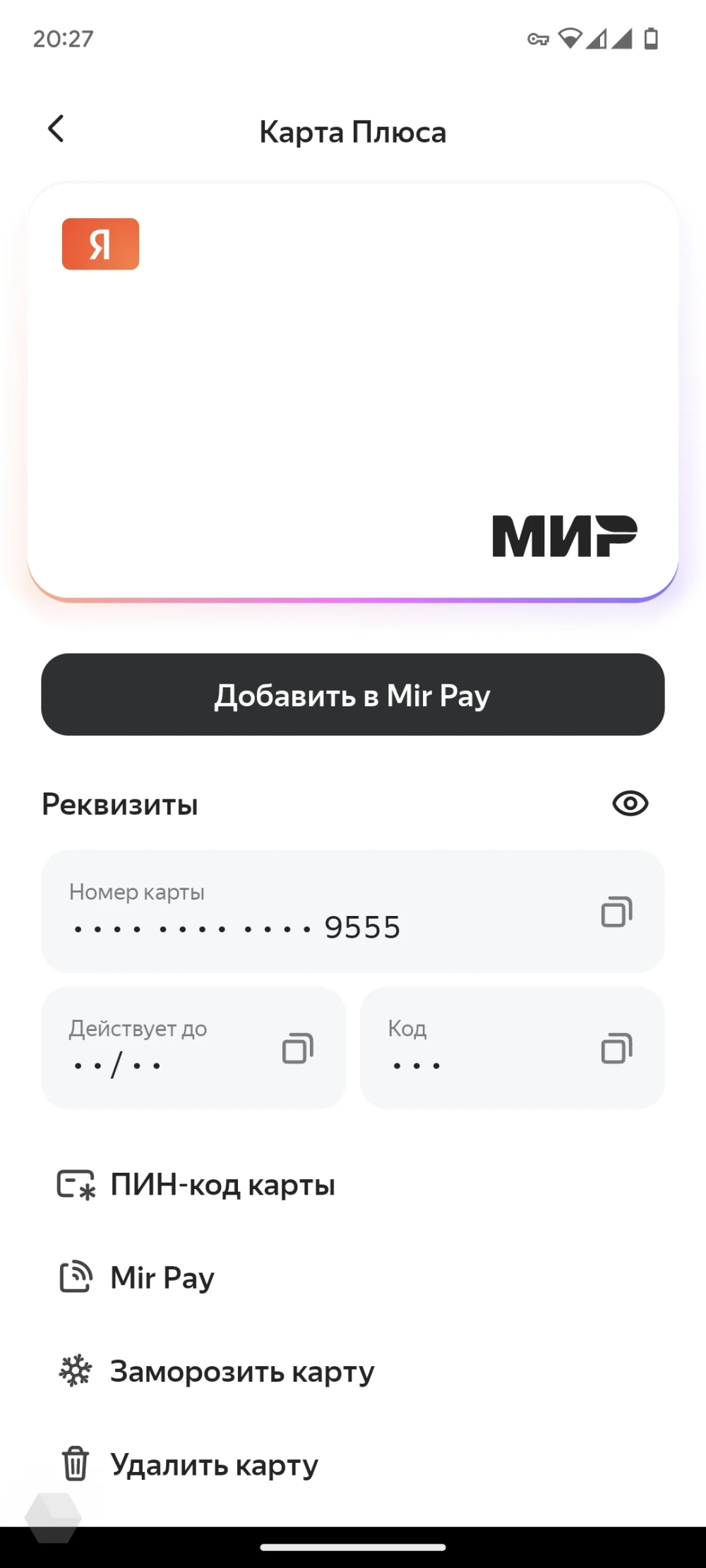The height and width of the screenshot is (1568, 706).
Task: Copy the card number ending in 9555
Action: click(x=616, y=912)
